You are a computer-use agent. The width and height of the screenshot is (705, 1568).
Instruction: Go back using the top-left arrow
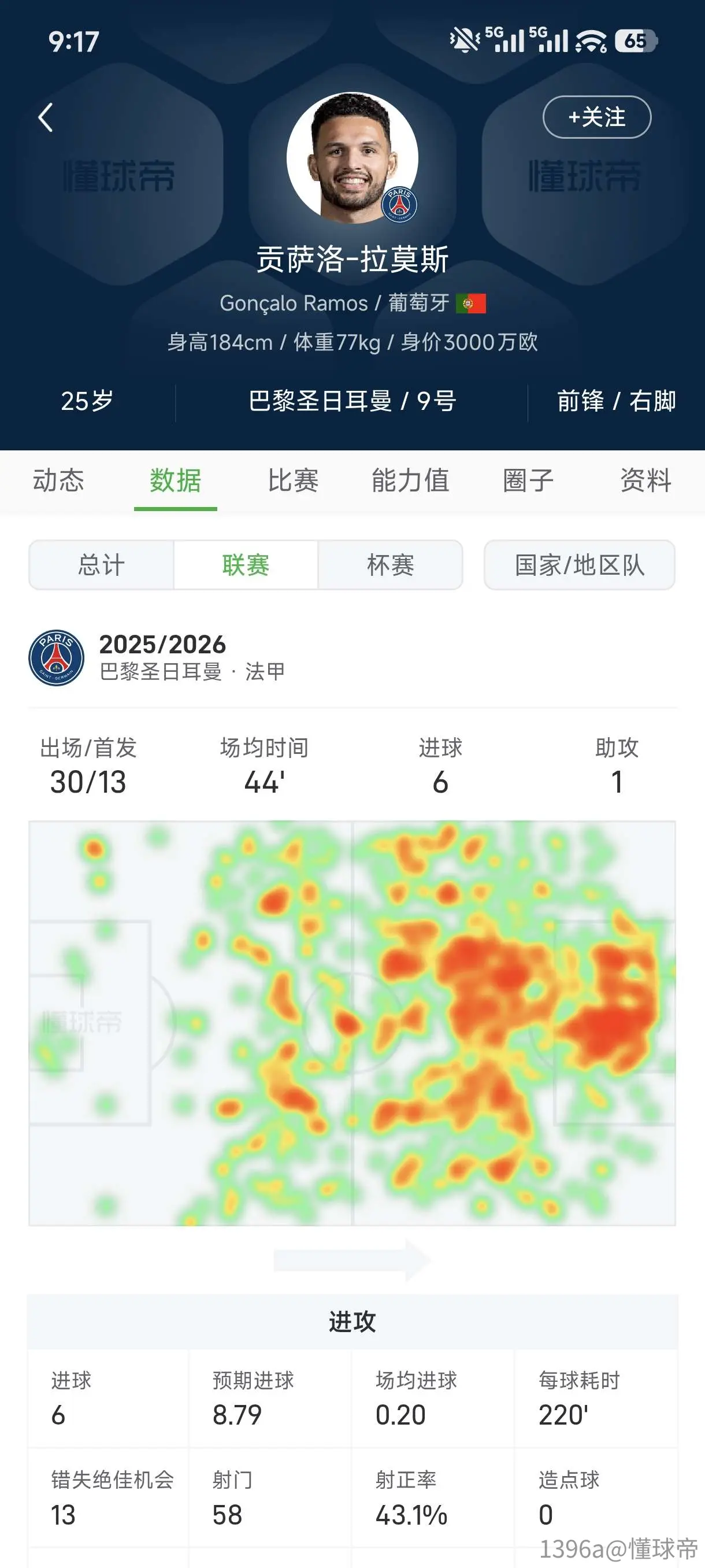tap(46, 117)
